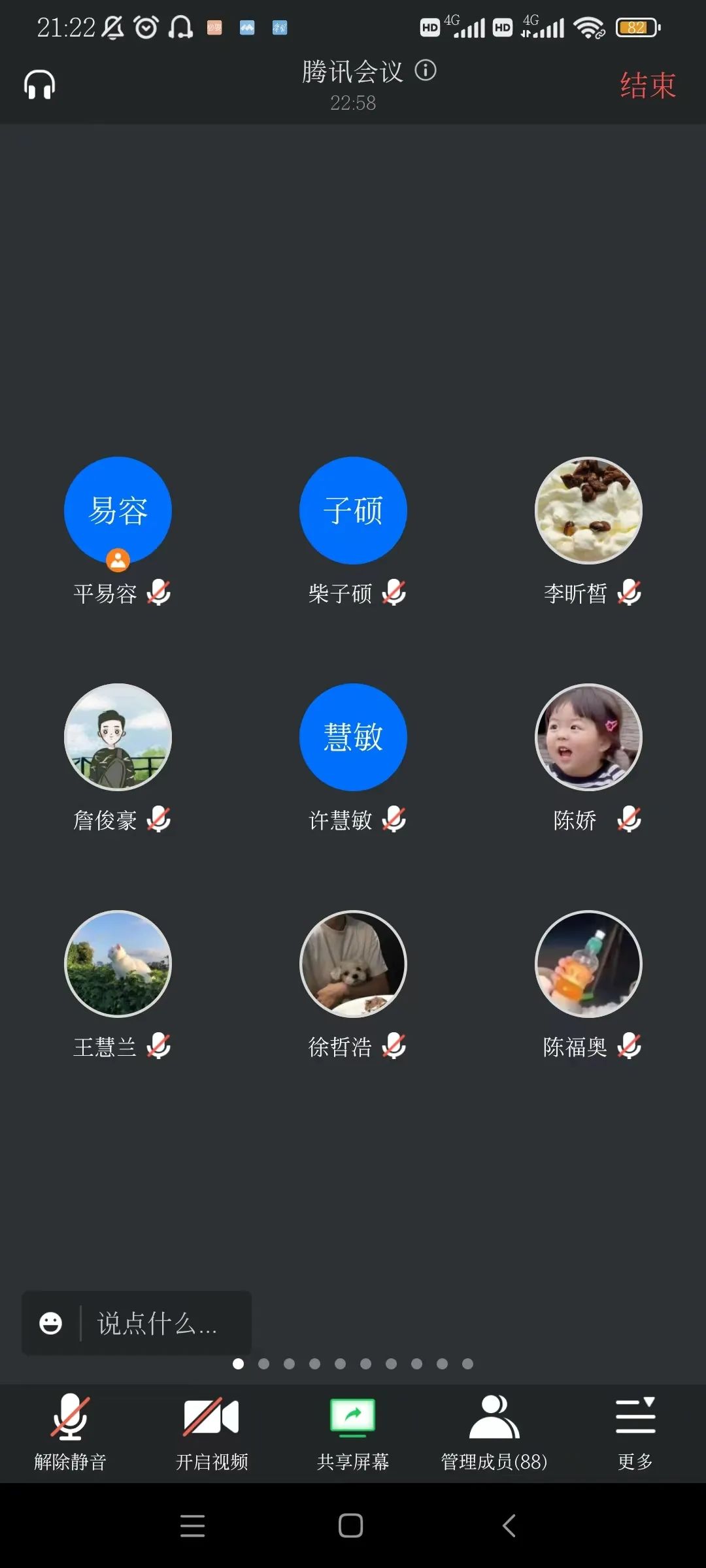Viewport: 706px width, 1568px height.
Task: Select participant 王慧兰
Action: [118, 964]
